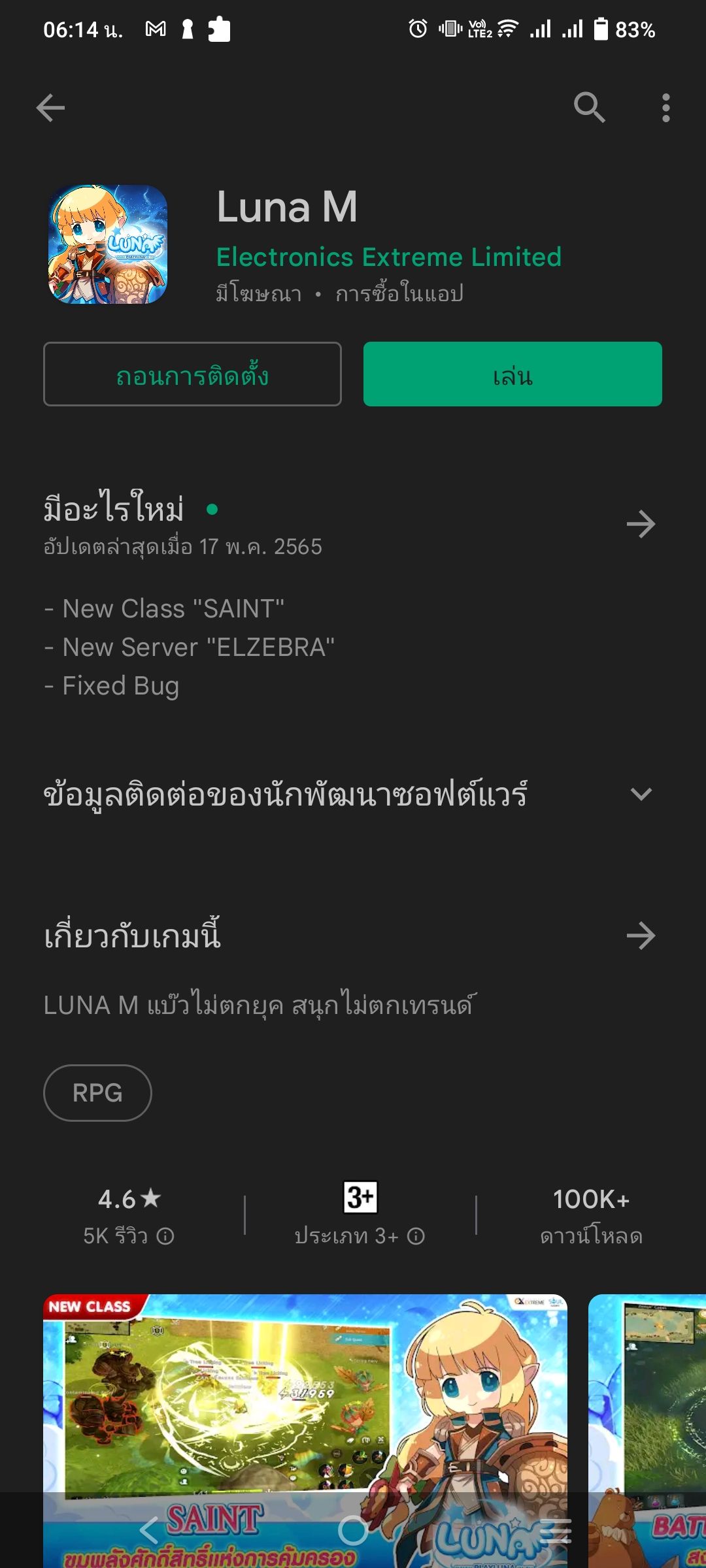Screen dimensions: 706x1568
Task: Go back using the top arrow
Action: [50, 108]
